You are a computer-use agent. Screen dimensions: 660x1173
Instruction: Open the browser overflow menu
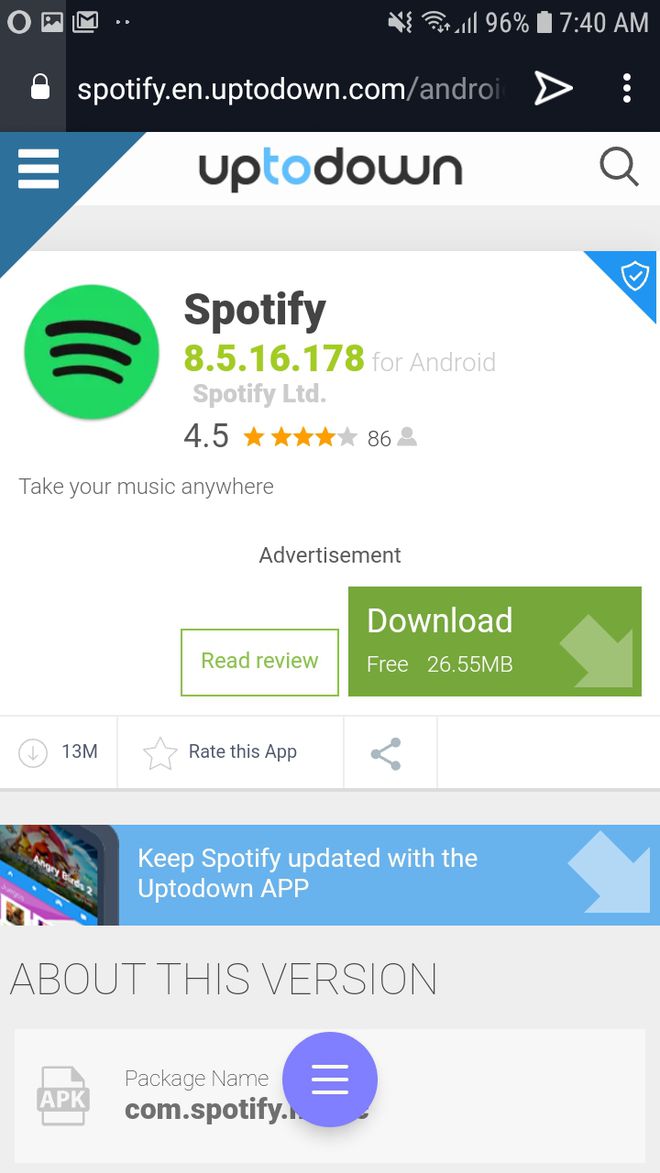(x=627, y=89)
